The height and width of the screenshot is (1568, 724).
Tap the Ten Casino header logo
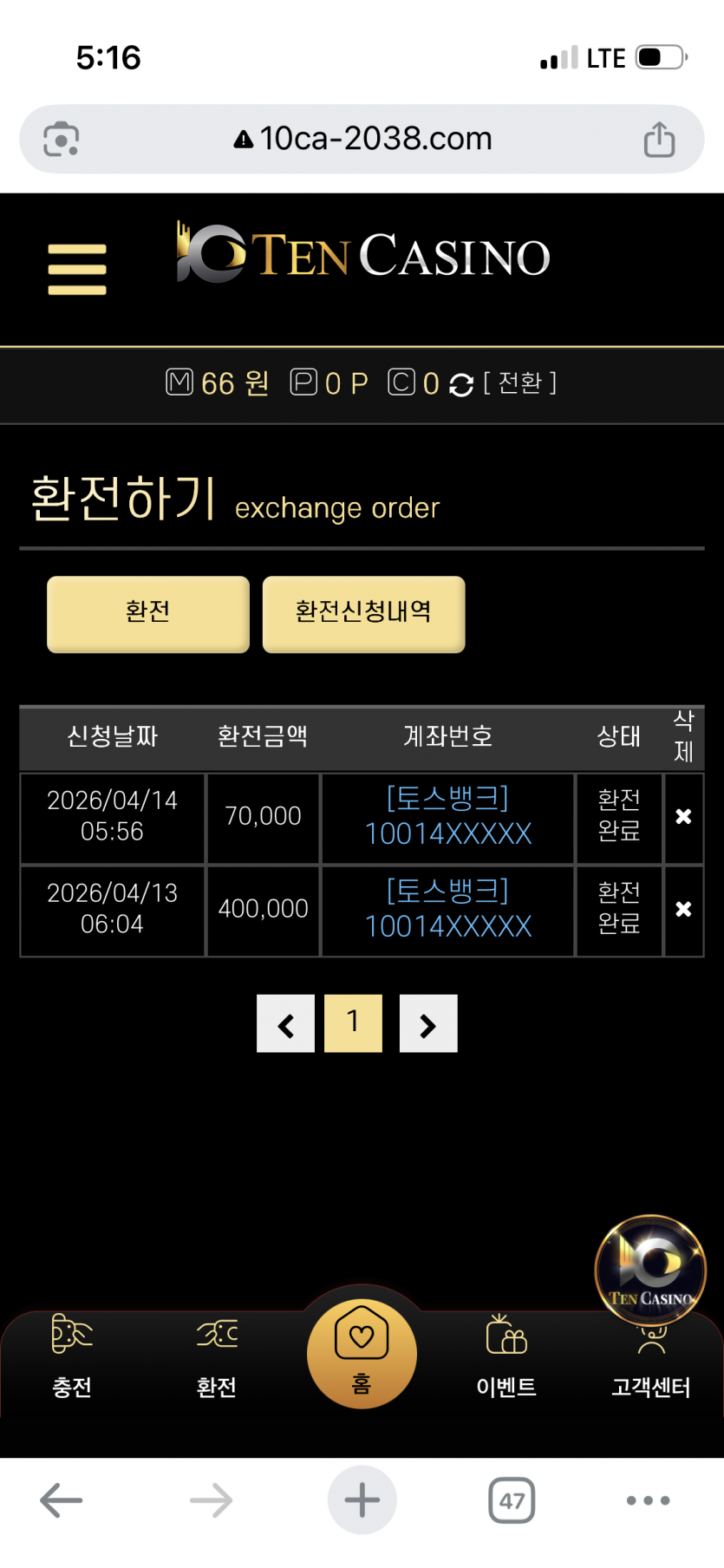[x=363, y=255]
